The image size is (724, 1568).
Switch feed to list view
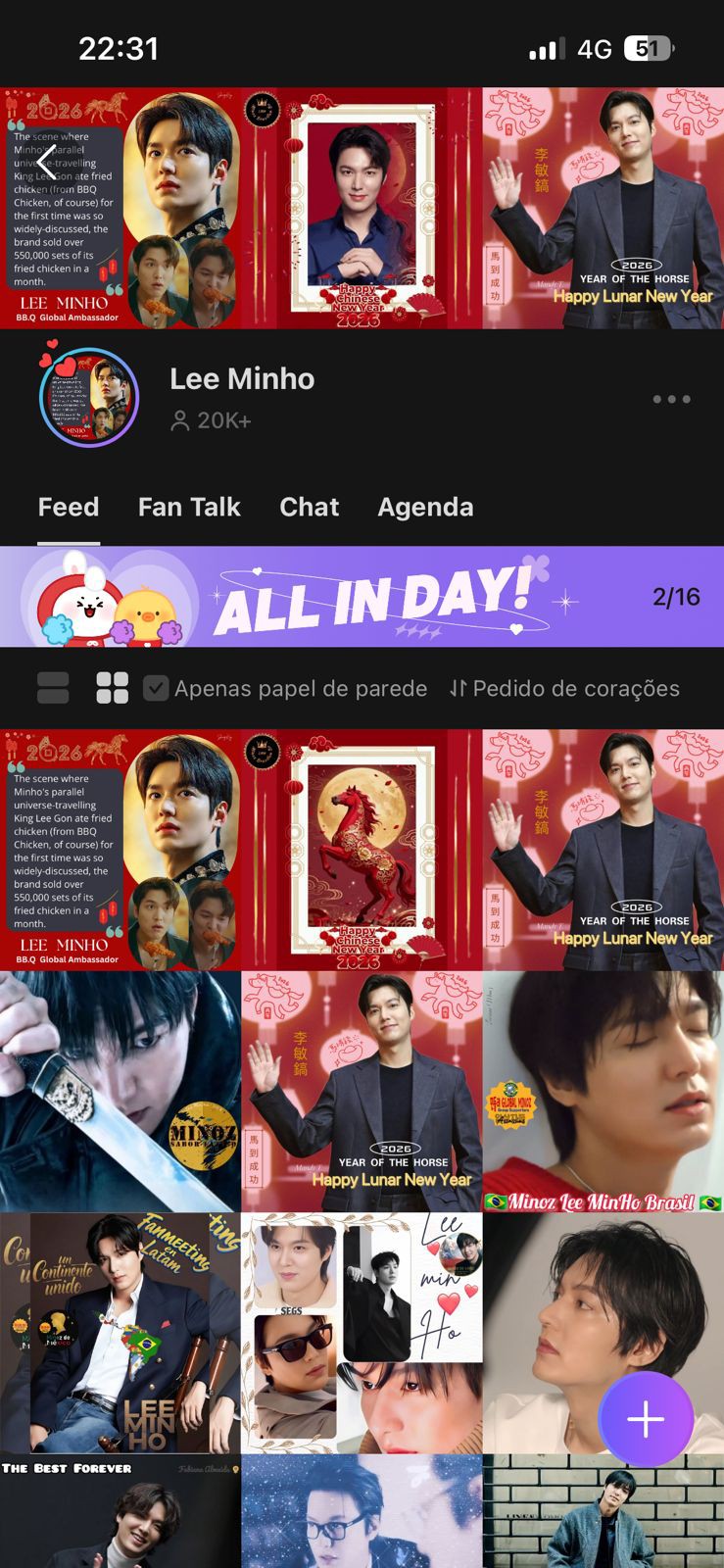pos(53,689)
